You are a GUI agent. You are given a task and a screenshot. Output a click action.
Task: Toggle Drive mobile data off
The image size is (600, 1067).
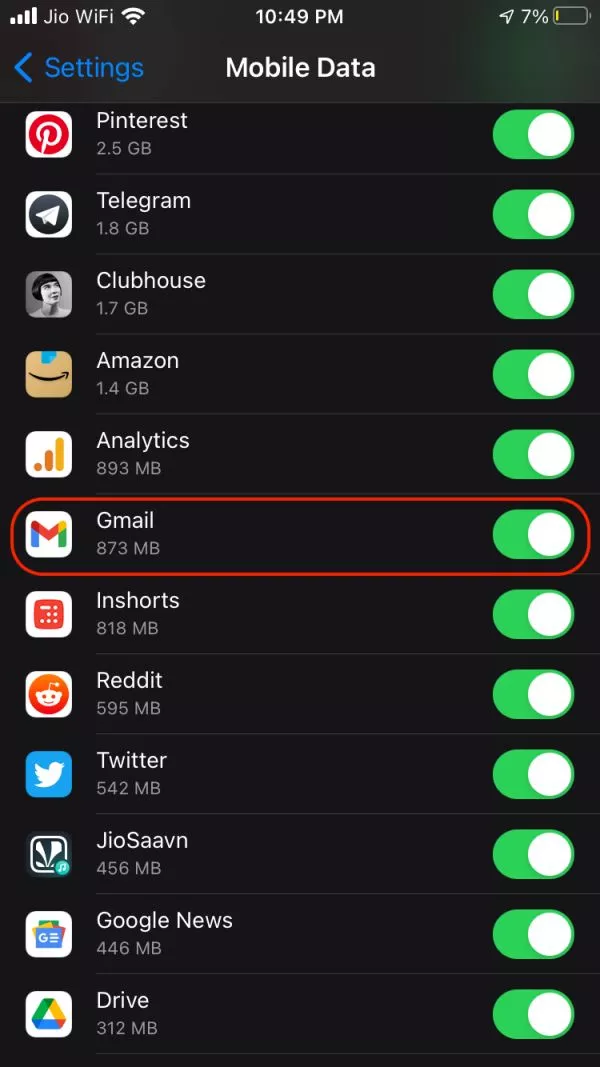tap(533, 1014)
